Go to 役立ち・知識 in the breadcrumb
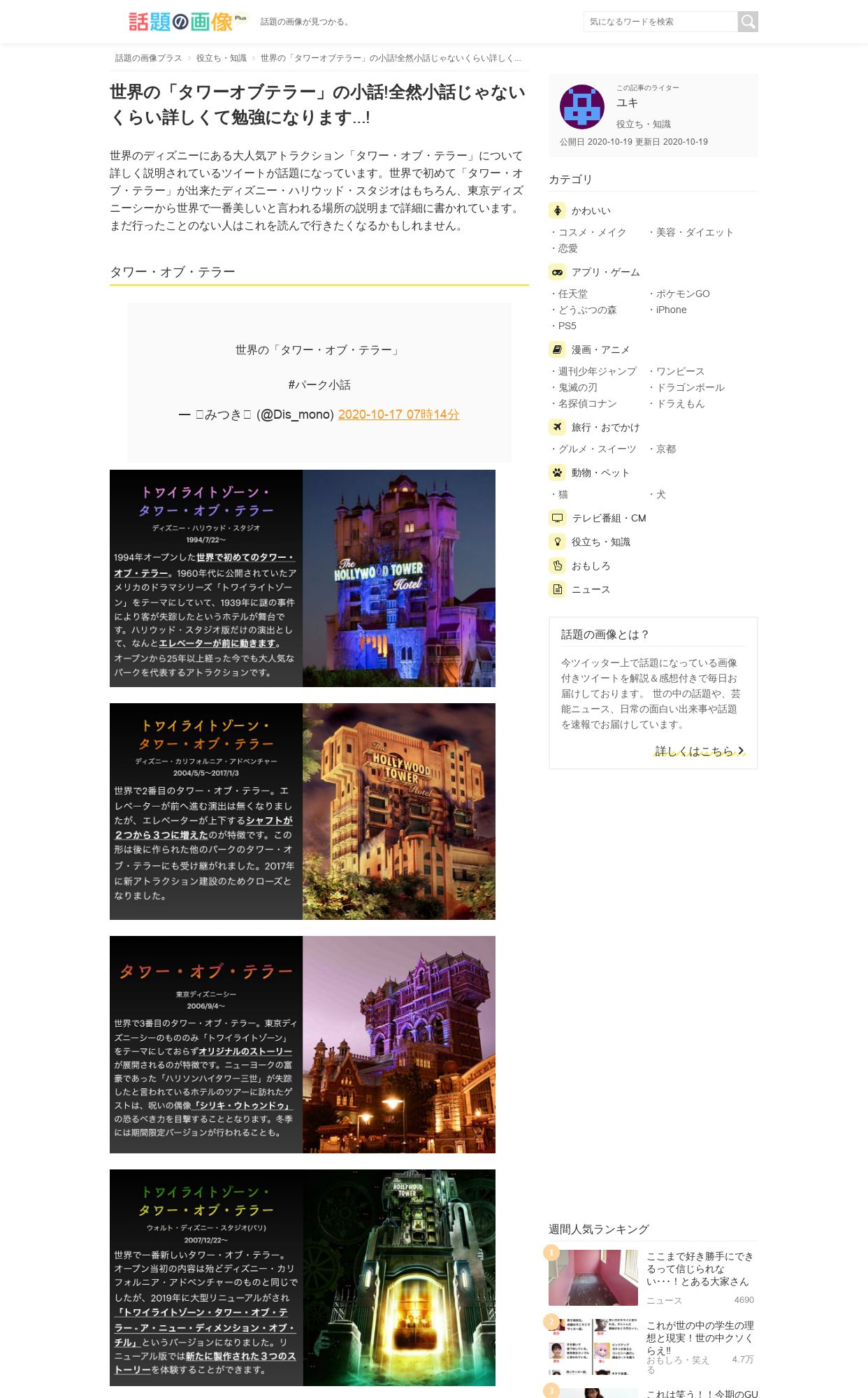The height and width of the screenshot is (1398, 868). tap(222, 58)
